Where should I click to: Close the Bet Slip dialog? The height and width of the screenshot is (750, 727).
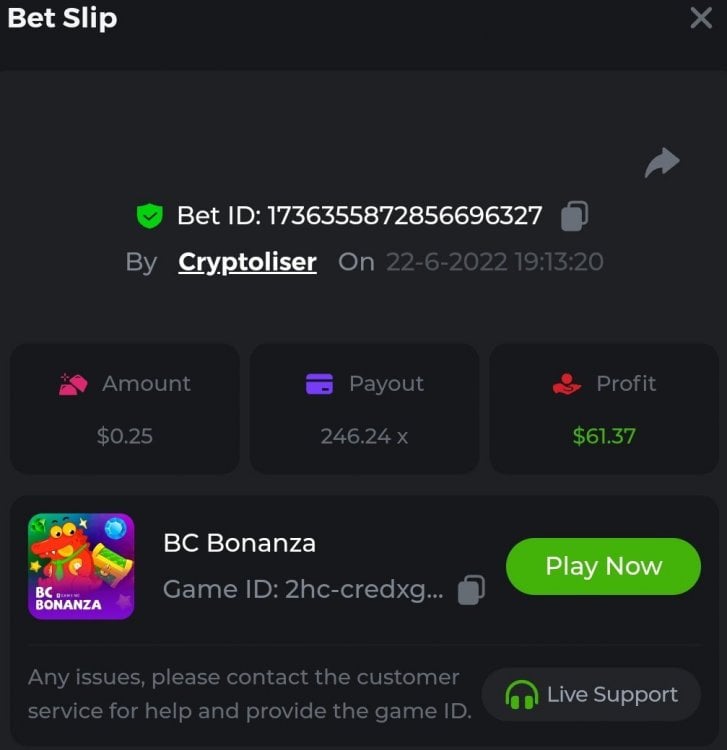click(701, 18)
